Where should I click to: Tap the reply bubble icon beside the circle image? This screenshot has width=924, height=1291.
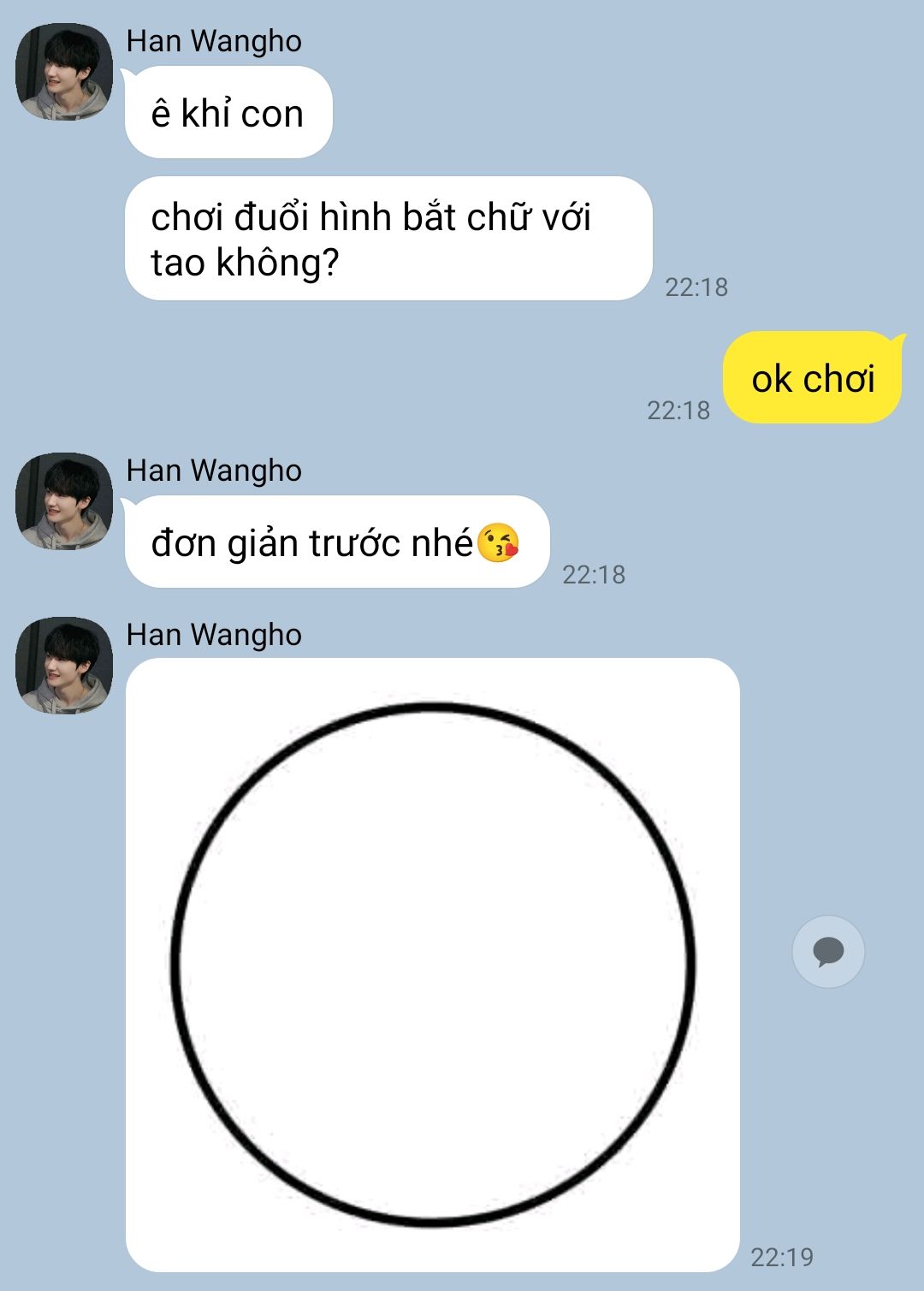pyautogui.click(x=827, y=951)
